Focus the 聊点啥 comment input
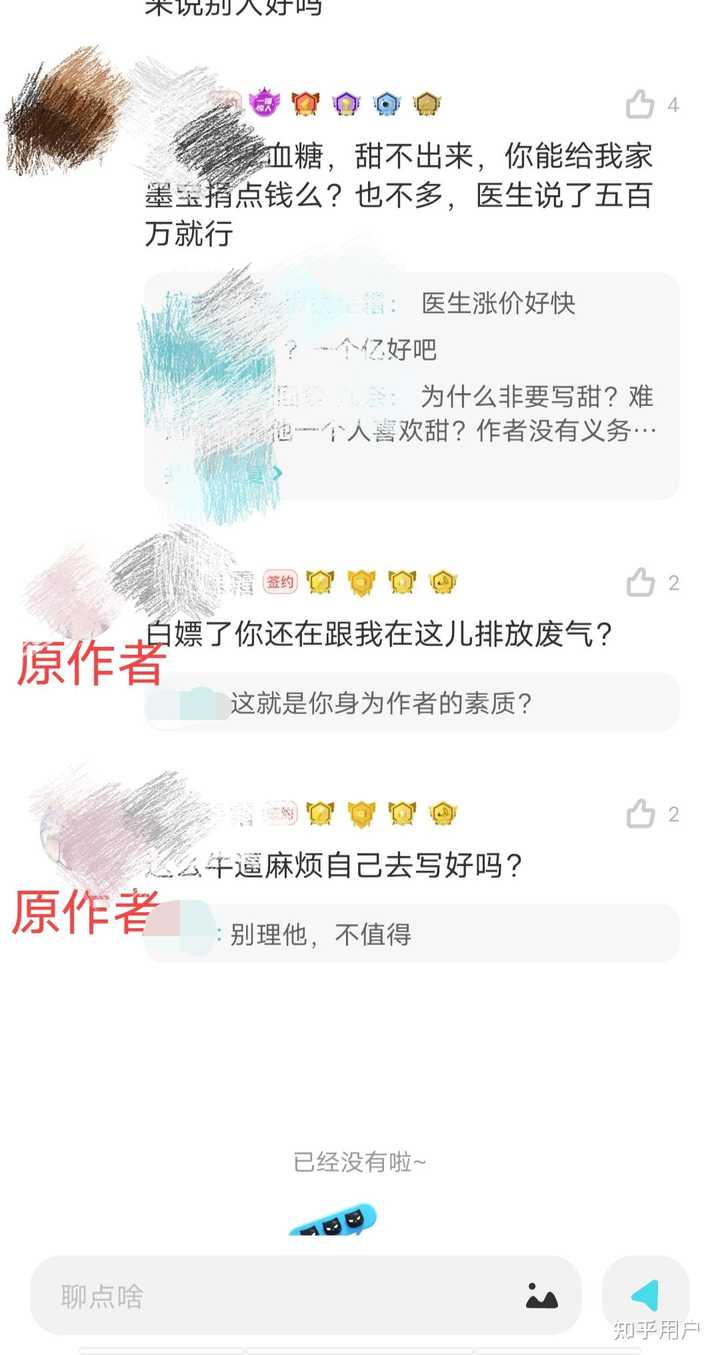The image size is (720, 1355). (x=280, y=1297)
